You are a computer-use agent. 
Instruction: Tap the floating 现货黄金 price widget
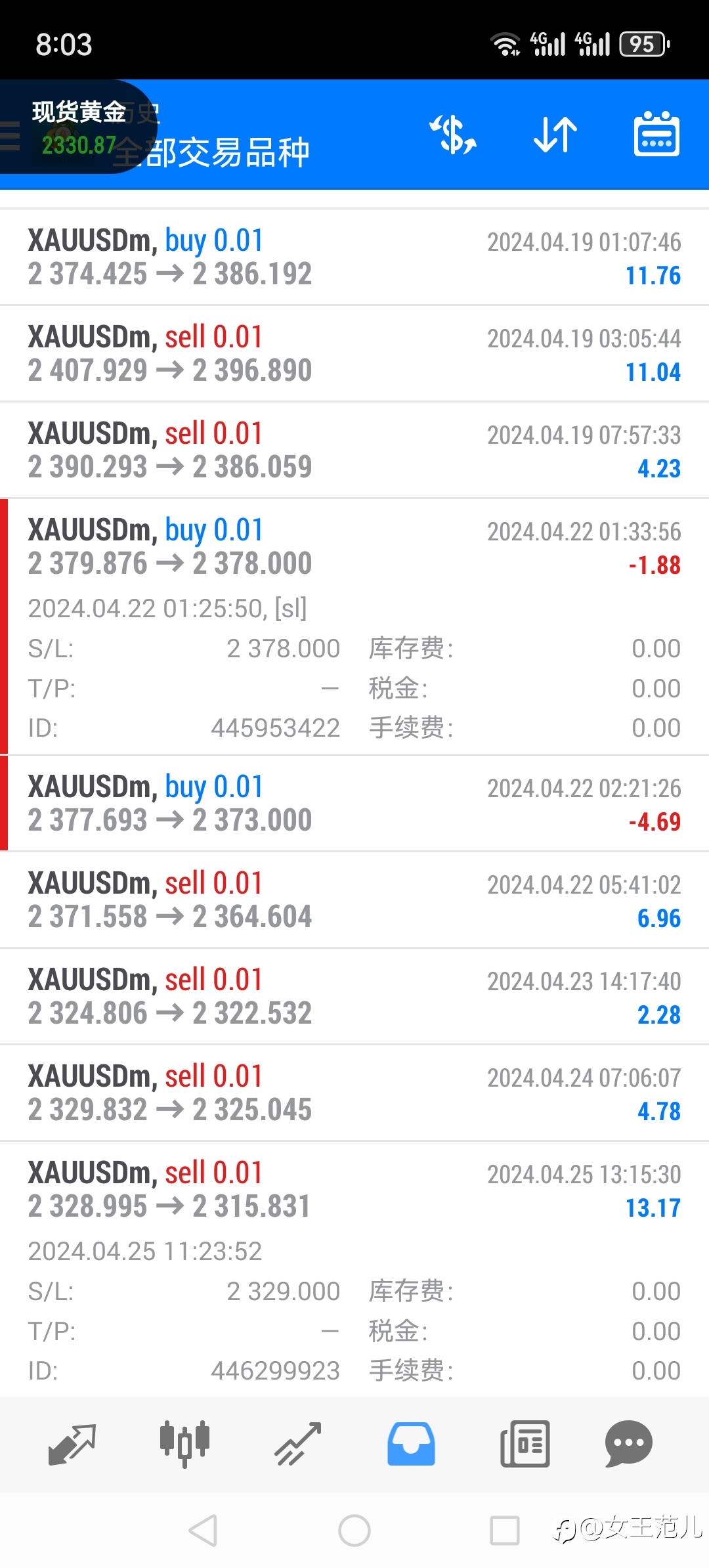tap(78, 127)
